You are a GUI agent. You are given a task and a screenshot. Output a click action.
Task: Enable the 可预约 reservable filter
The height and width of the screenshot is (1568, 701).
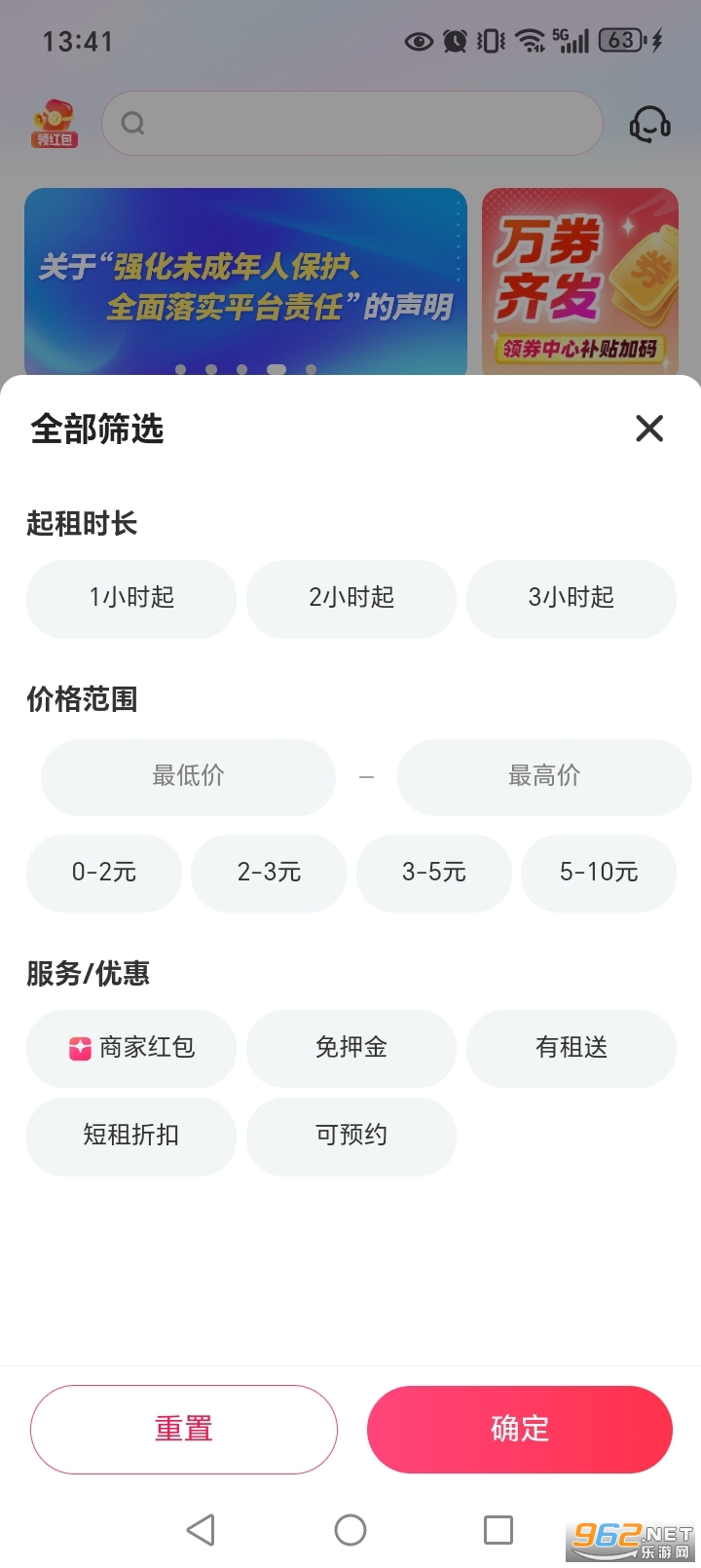[350, 1136]
